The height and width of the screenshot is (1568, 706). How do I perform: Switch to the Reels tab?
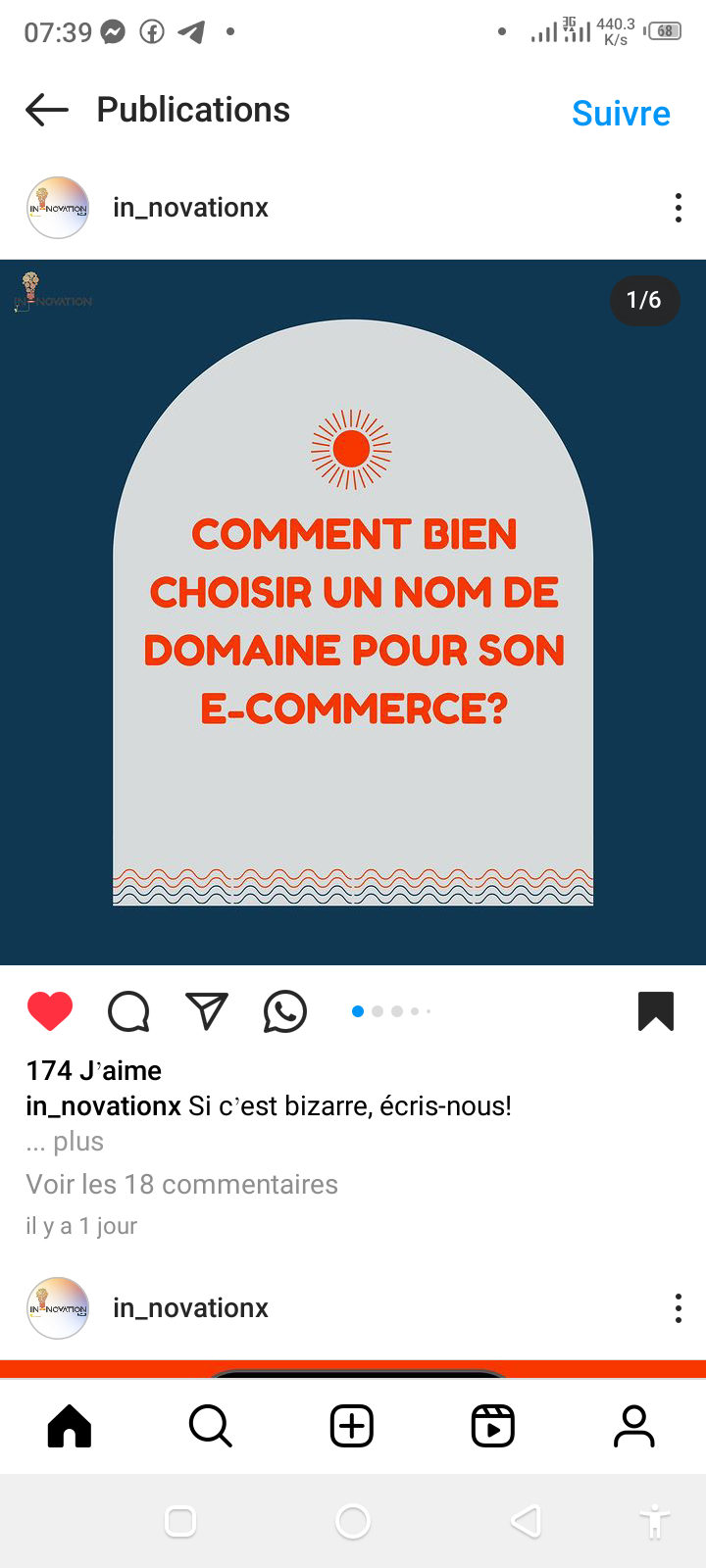pyautogui.click(x=493, y=1426)
